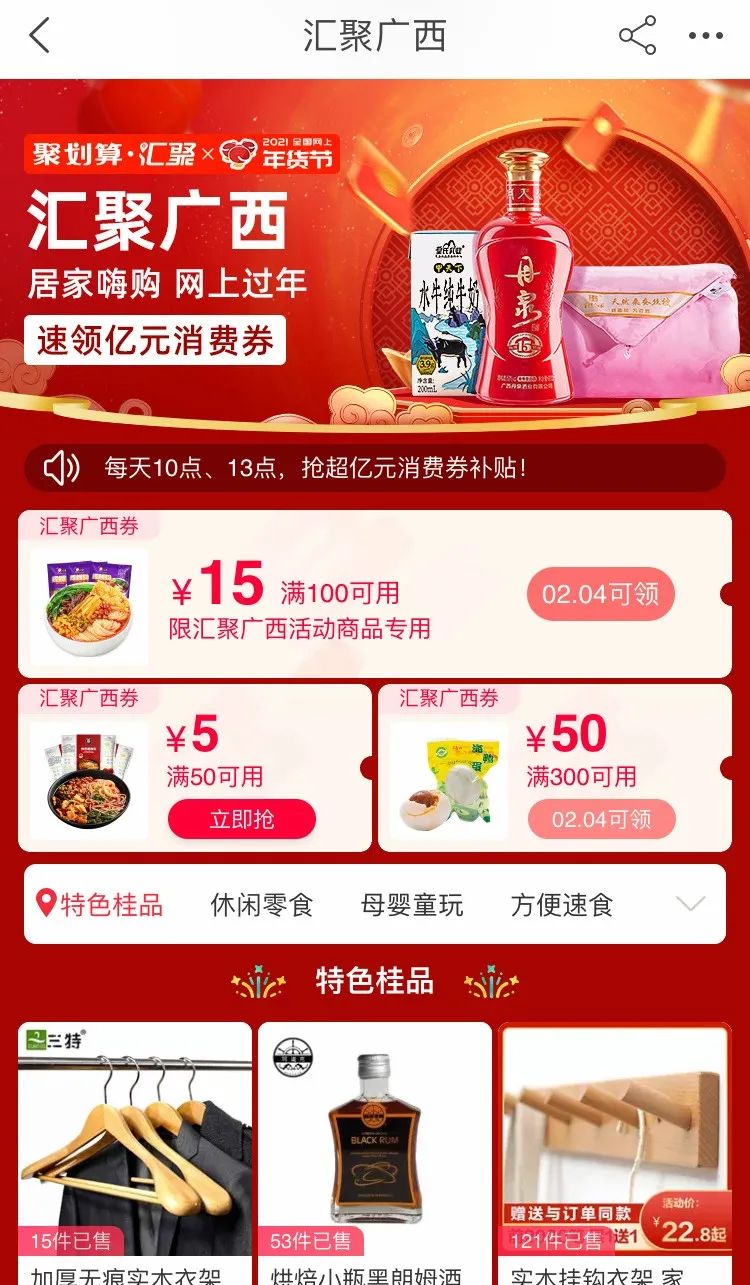Switch to the 休闲零食 tab

[x=261, y=905]
